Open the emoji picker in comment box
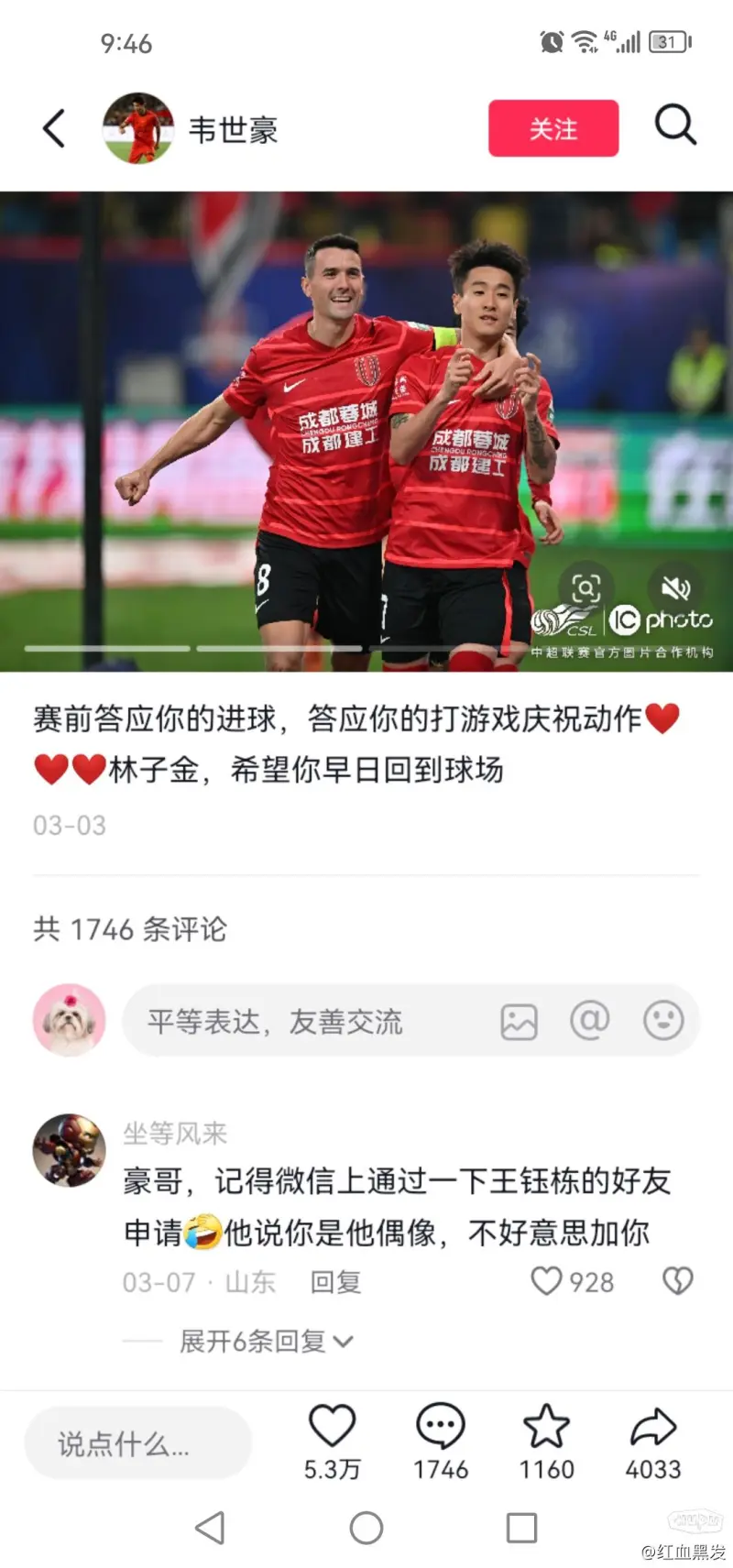The height and width of the screenshot is (1568, 733). pyautogui.click(x=662, y=1020)
